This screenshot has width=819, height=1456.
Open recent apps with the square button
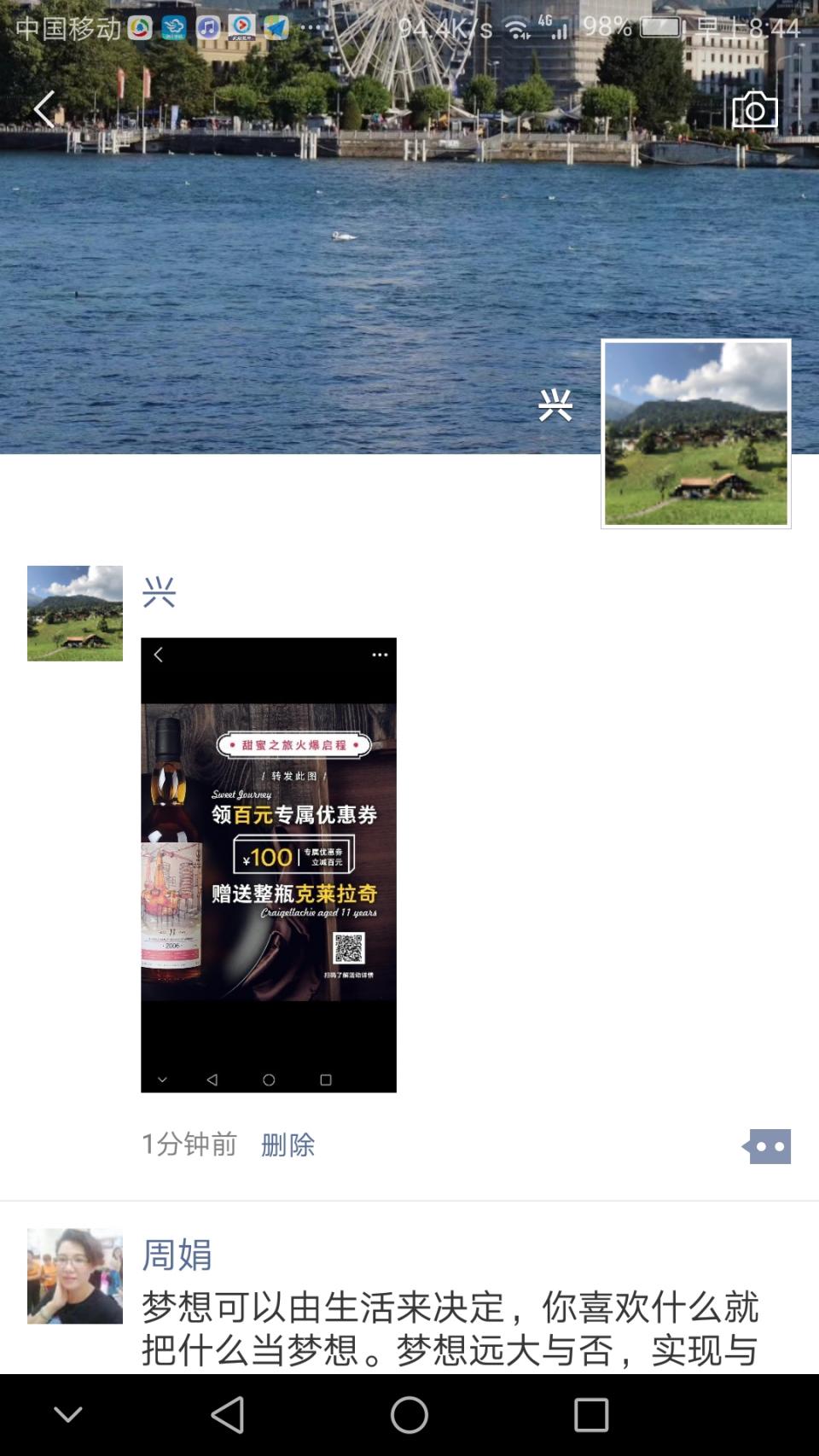pyautogui.click(x=591, y=1412)
